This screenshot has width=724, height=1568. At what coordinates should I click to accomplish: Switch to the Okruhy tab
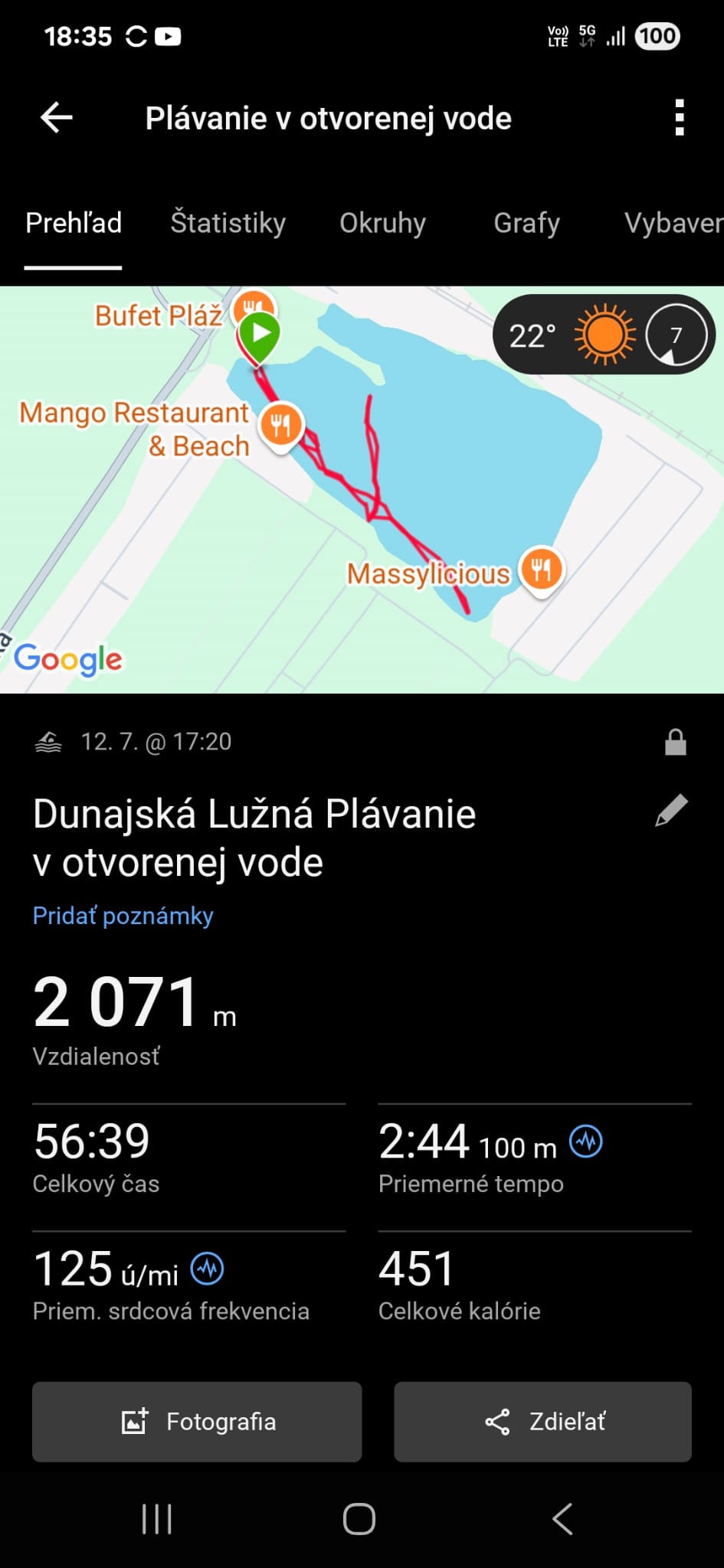382,223
